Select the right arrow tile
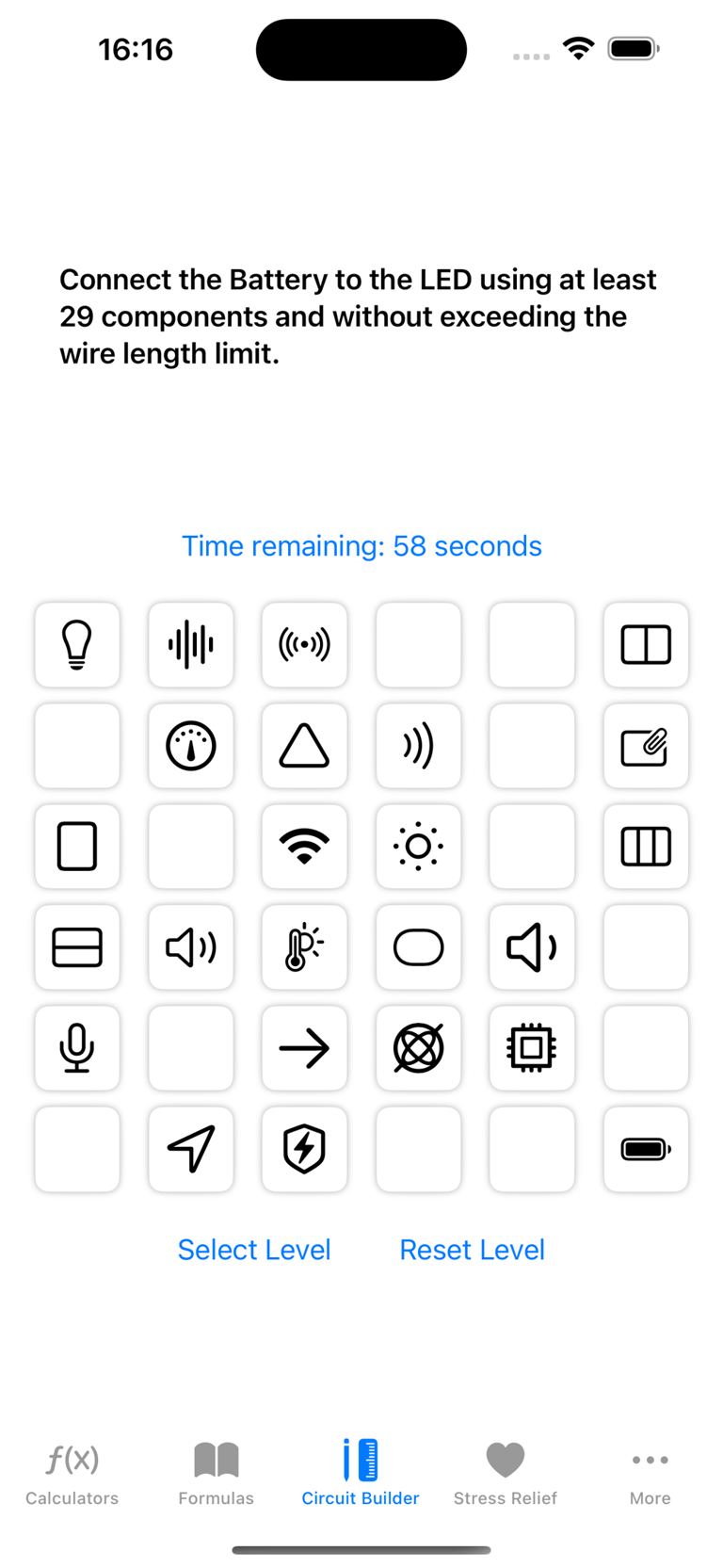The image size is (723, 1568). click(304, 1048)
